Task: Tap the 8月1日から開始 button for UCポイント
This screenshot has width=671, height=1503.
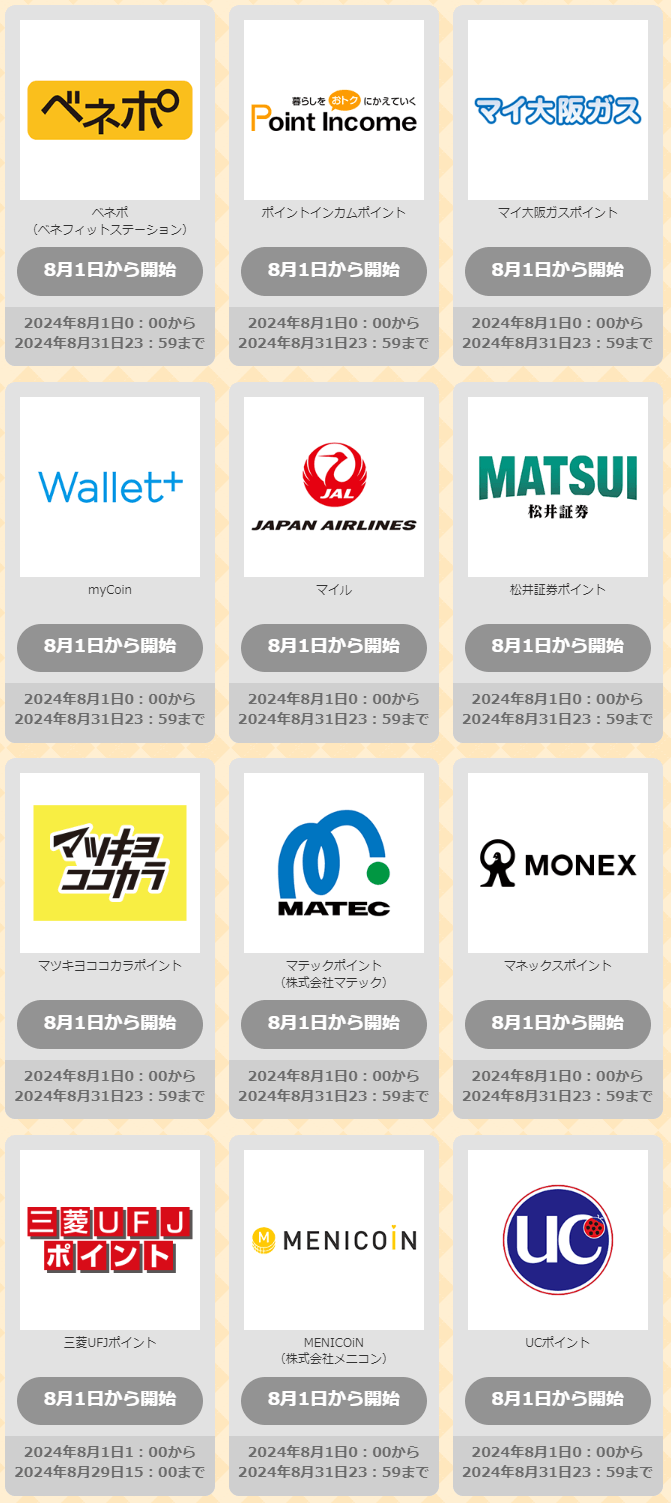Action: pos(558,1400)
